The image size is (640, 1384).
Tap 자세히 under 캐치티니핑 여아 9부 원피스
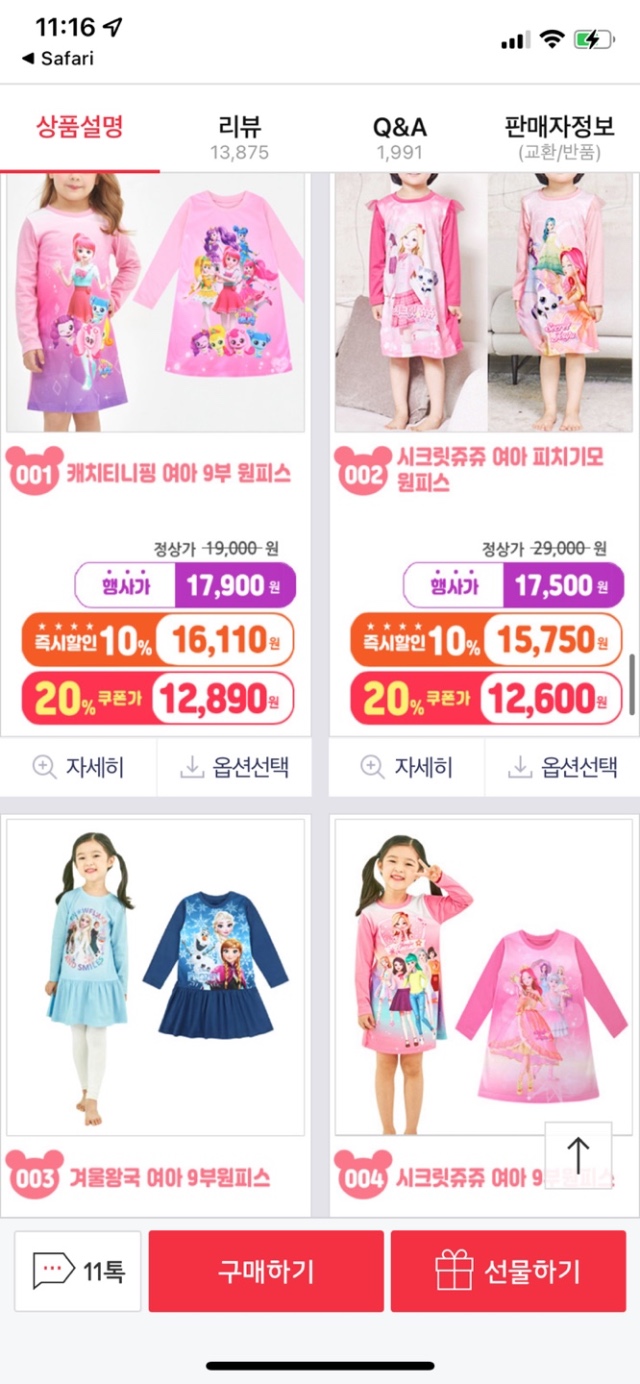pos(78,767)
